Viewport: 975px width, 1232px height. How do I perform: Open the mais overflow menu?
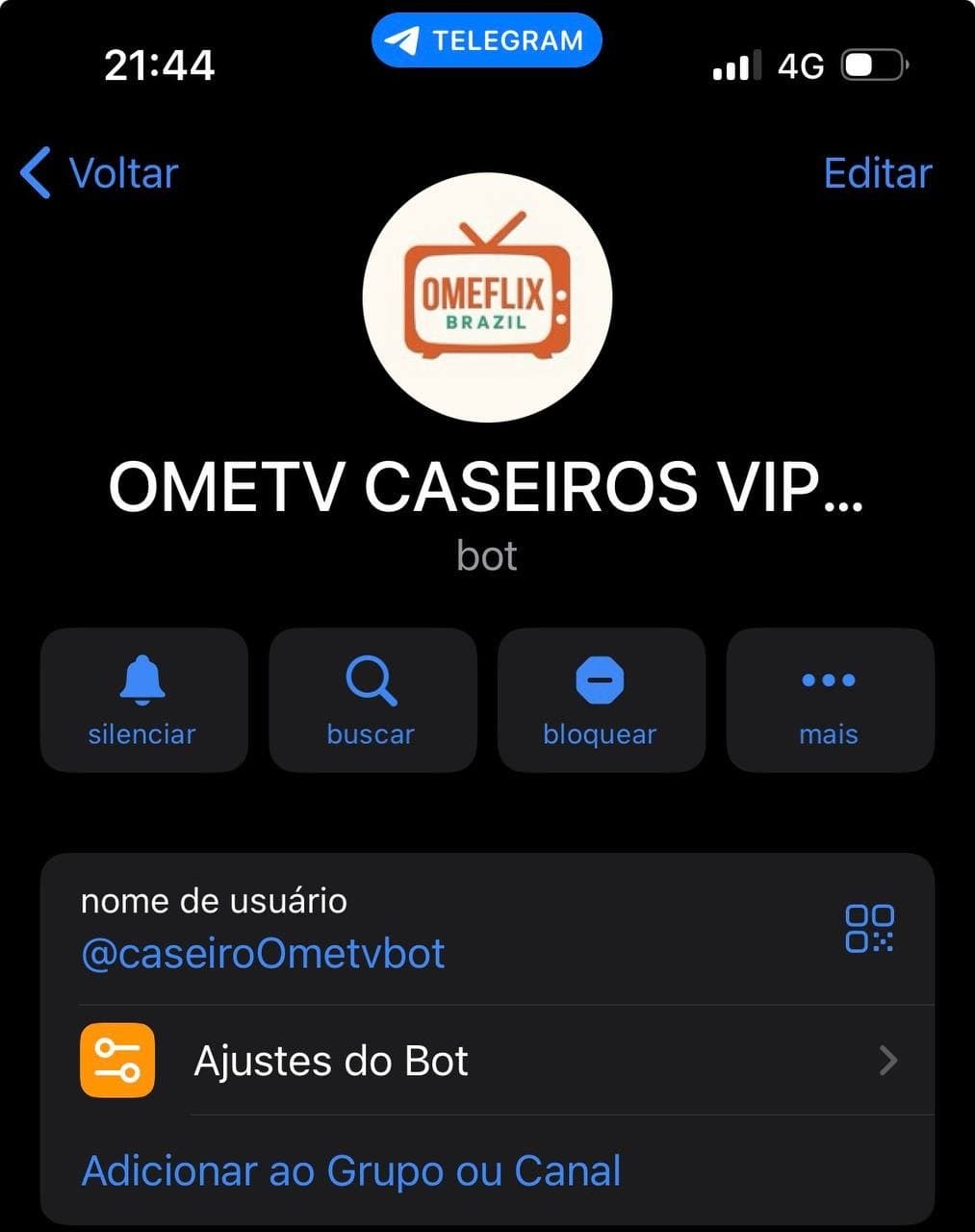(x=829, y=701)
